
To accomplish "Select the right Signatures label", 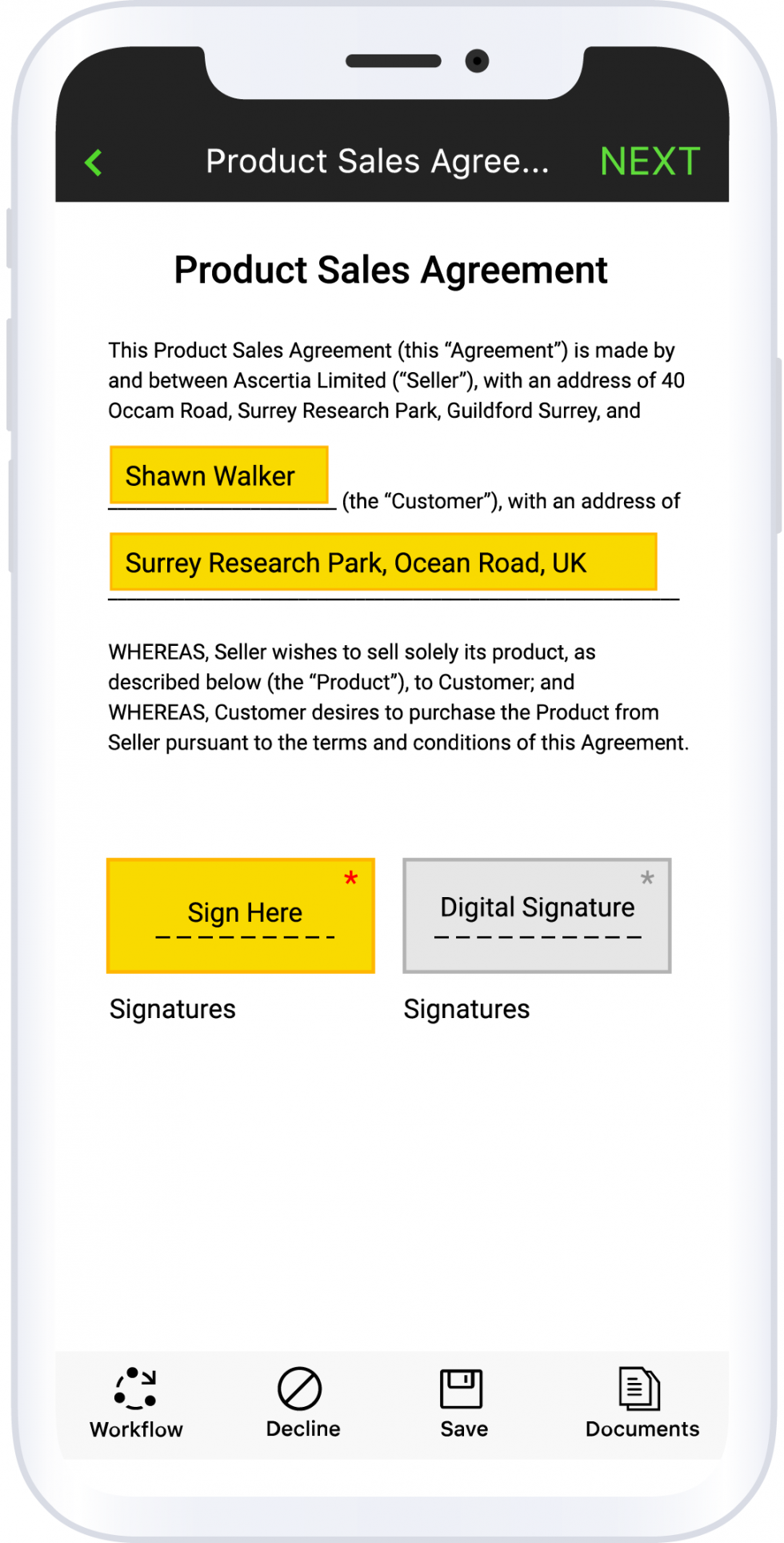I will coord(466,1009).
